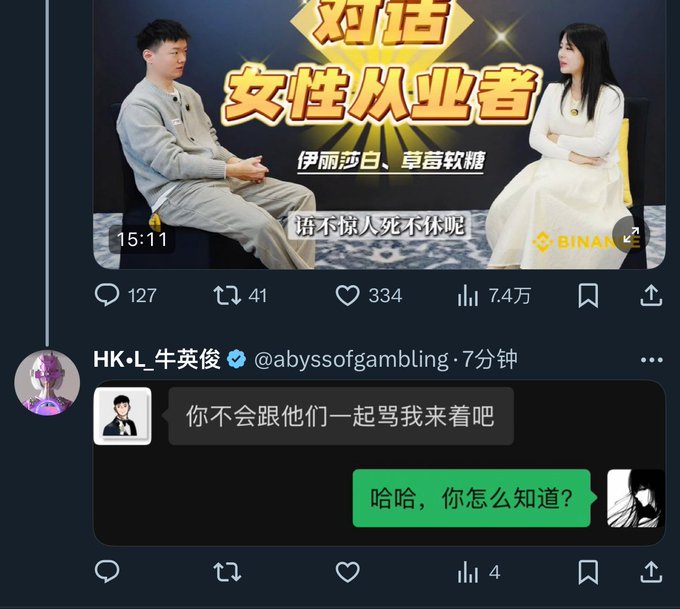Viewport: 680px width, 609px height.
Task: Reply to the post with 127 comments
Action: [x=107, y=295]
